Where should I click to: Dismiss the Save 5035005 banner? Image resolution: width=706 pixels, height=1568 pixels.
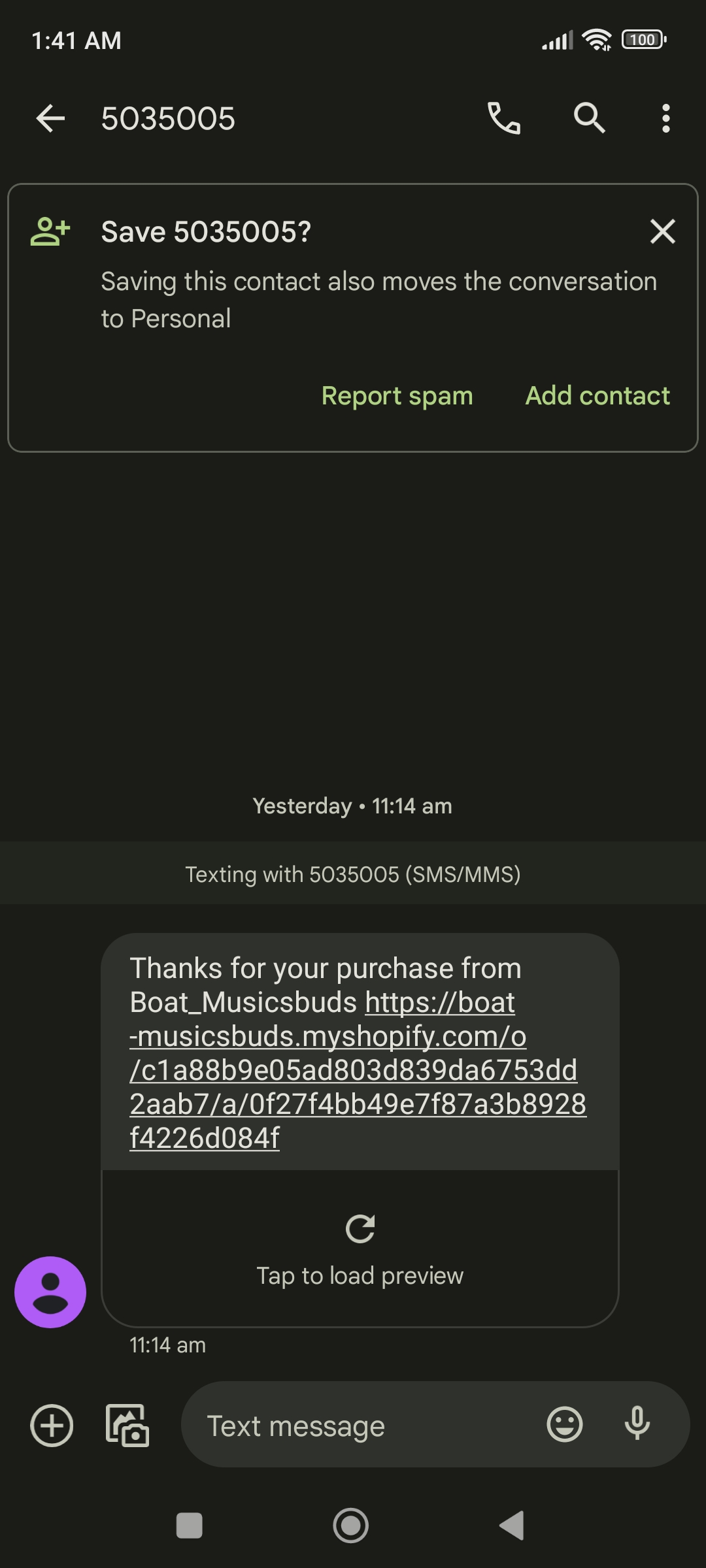(x=662, y=231)
